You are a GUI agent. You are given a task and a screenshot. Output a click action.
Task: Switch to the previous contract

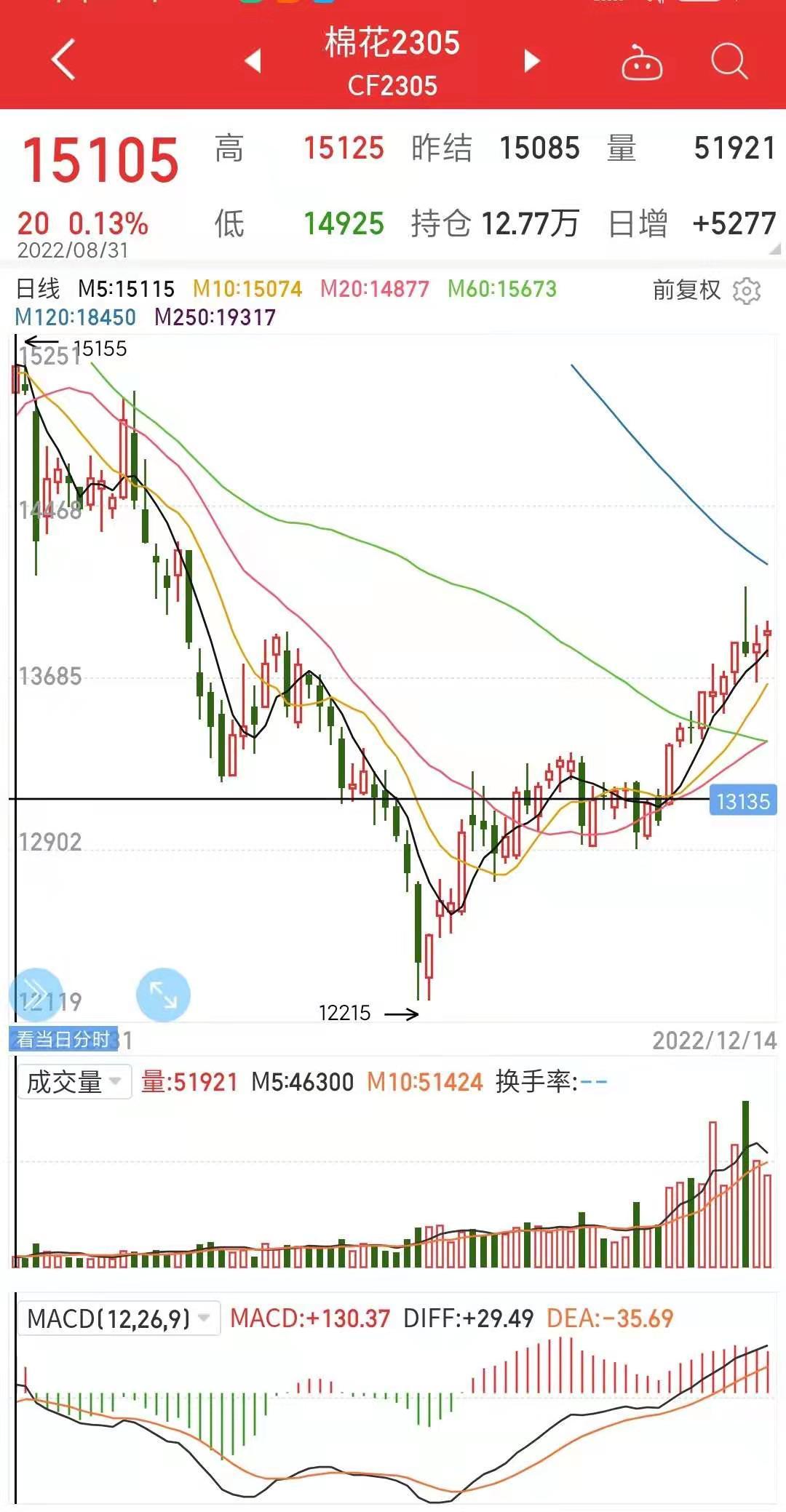click(x=253, y=61)
